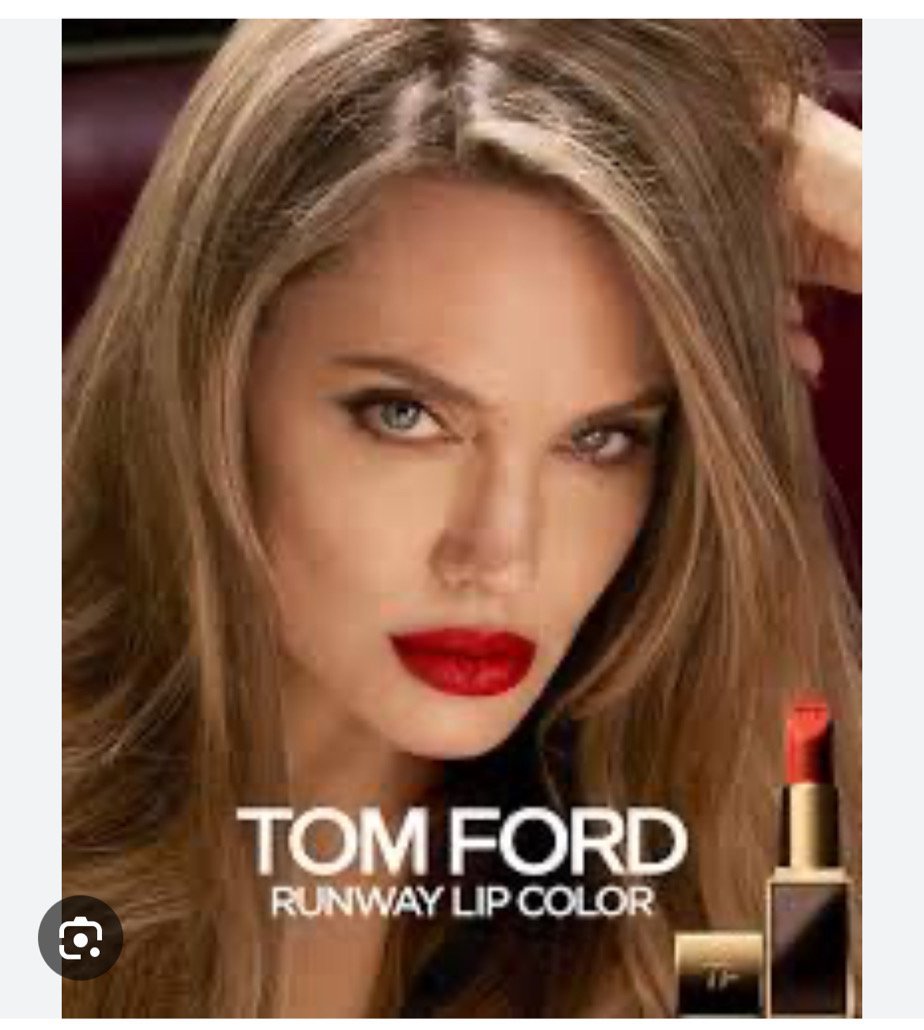This screenshot has height=1030, width=924.
Task: Search this image with Google Lens
Action: pyautogui.click(x=81, y=938)
